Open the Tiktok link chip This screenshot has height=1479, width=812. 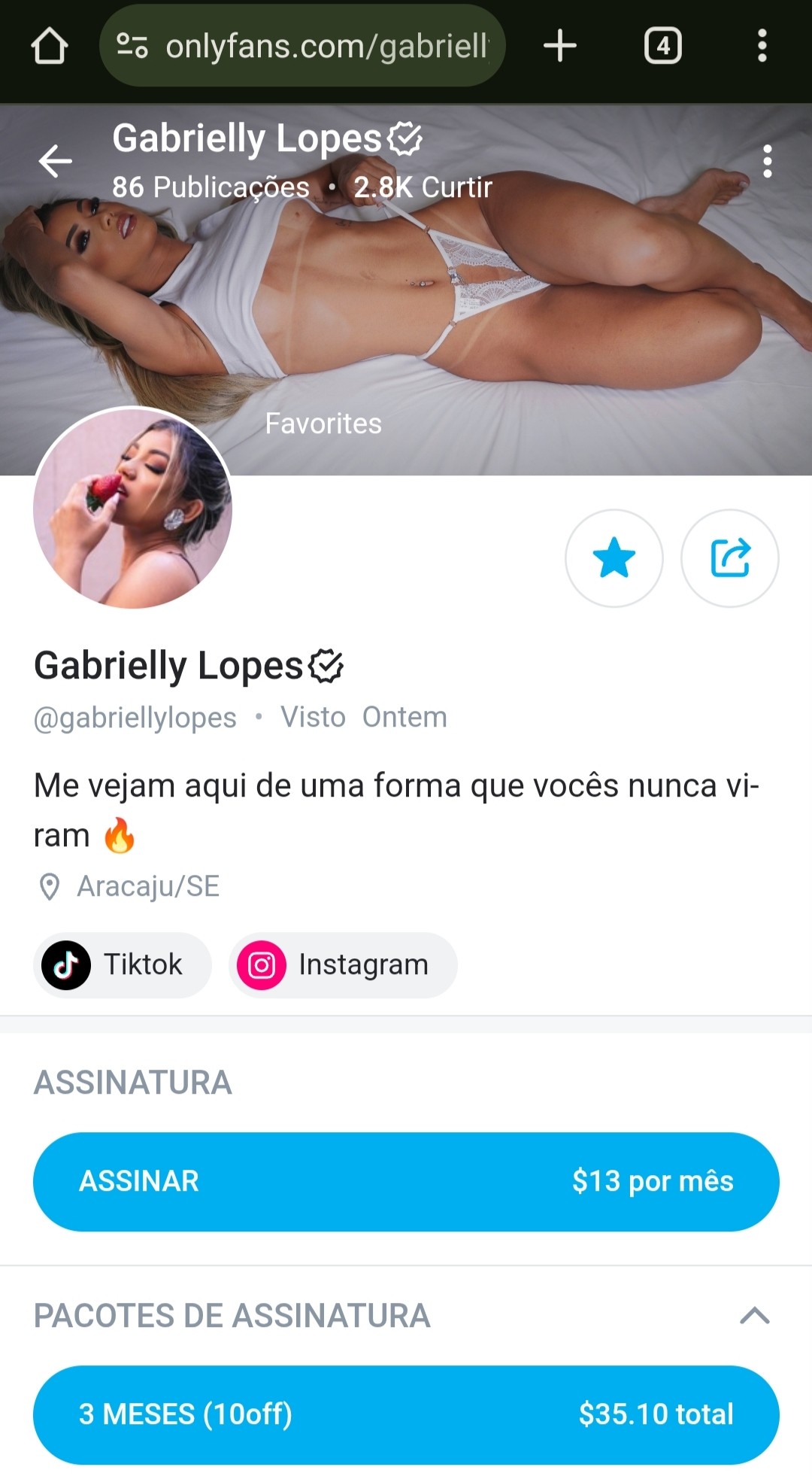[122, 964]
